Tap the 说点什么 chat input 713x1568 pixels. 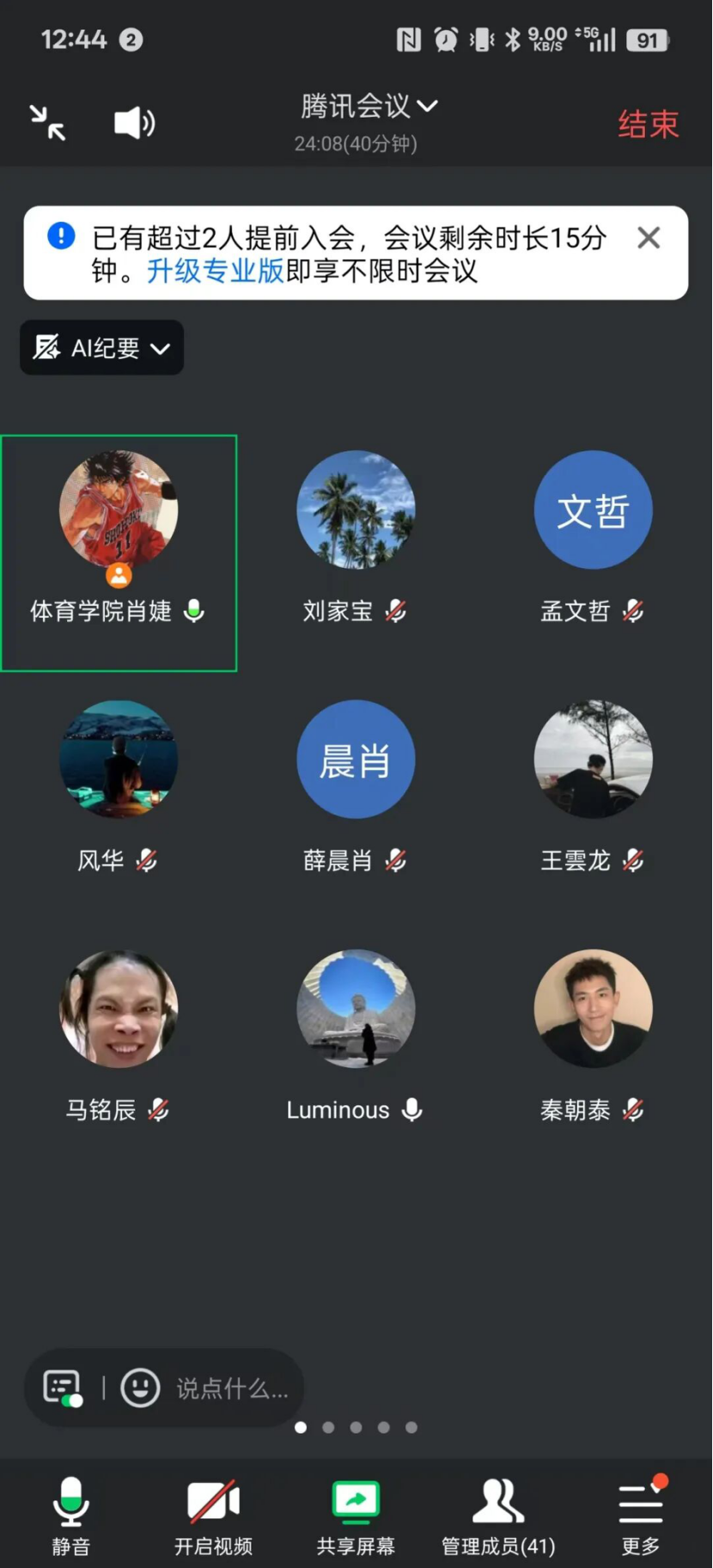(x=232, y=1388)
